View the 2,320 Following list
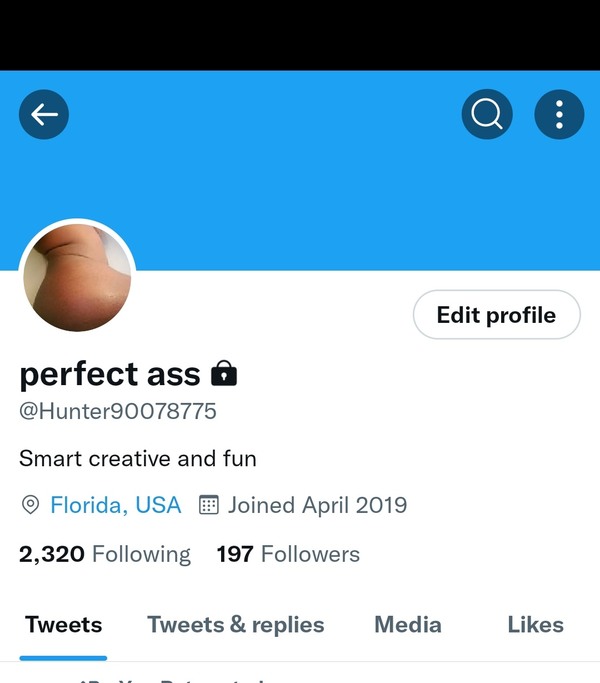600x683 pixels. click(x=105, y=554)
